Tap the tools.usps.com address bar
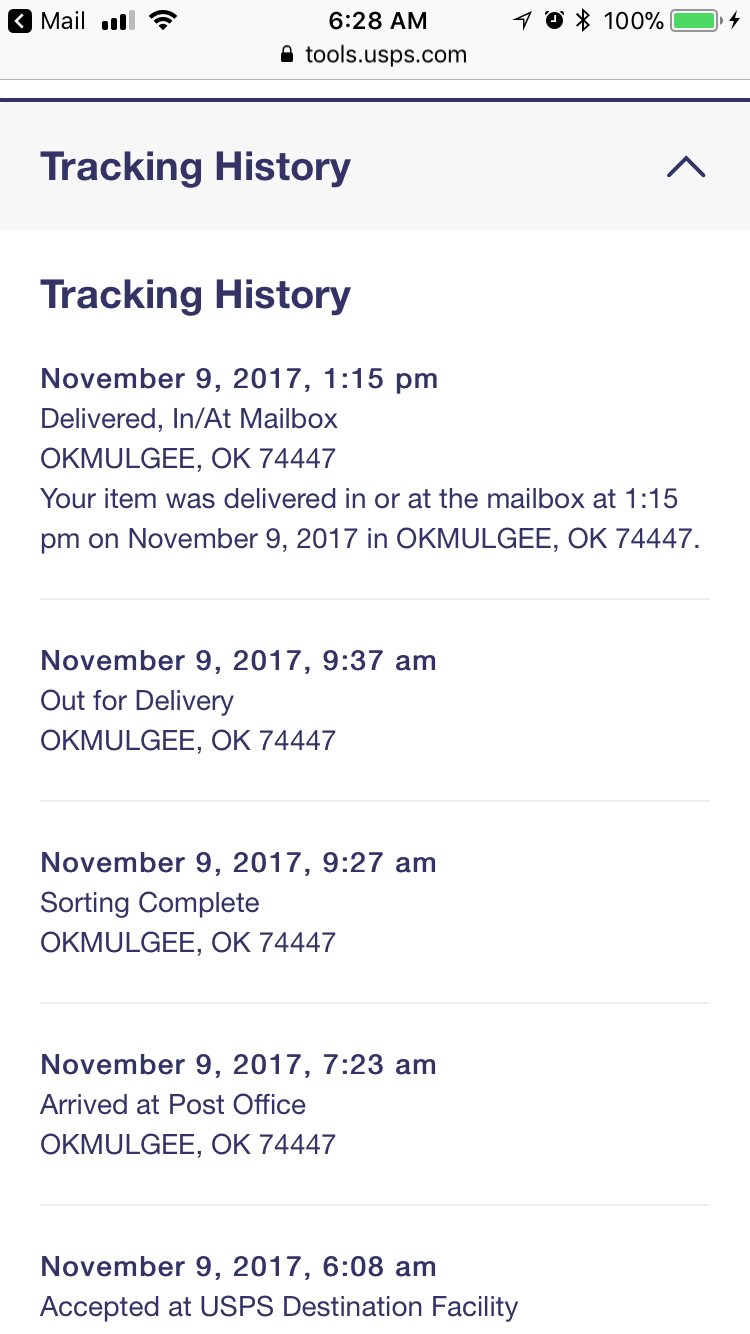 pyautogui.click(x=374, y=55)
